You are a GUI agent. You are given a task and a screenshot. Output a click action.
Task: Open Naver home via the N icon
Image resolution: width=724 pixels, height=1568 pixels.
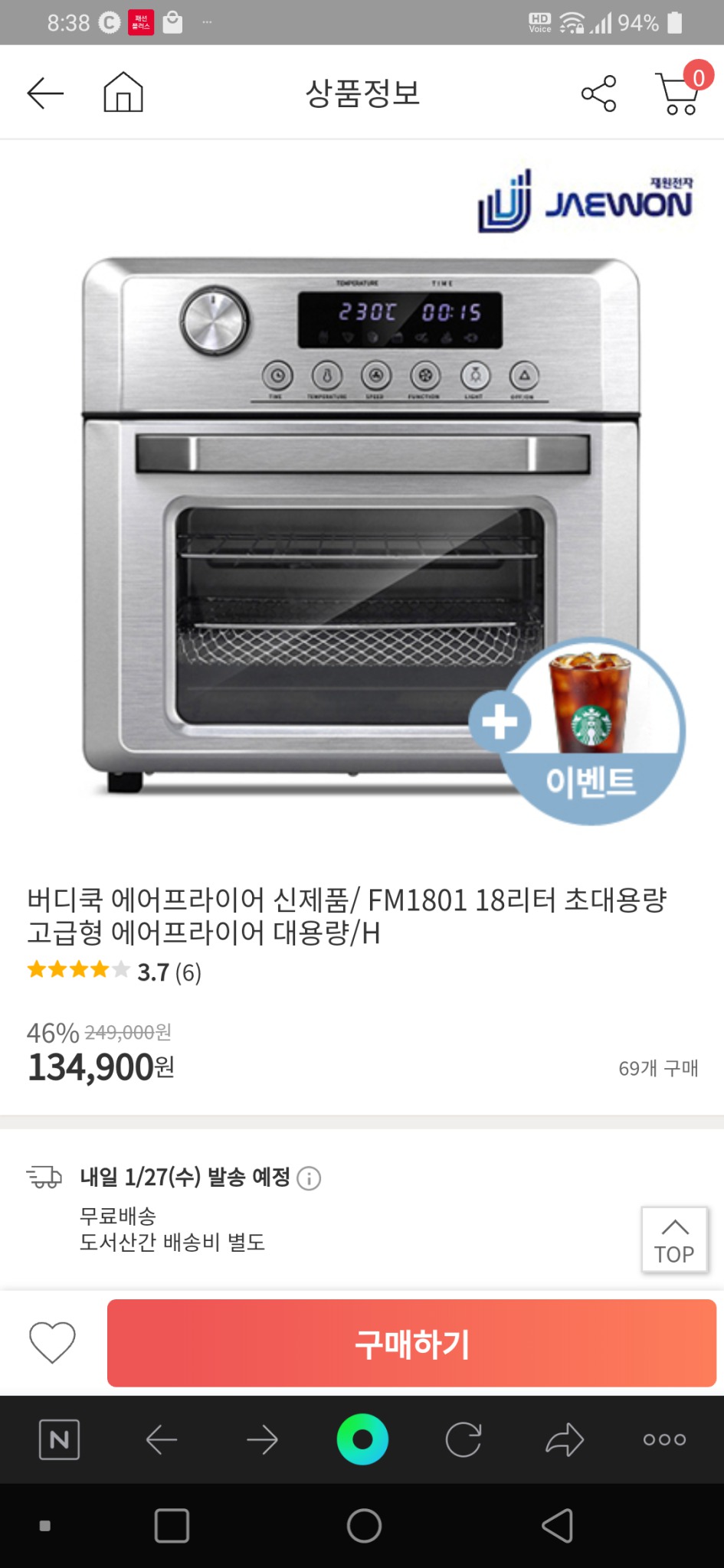tap(59, 1438)
